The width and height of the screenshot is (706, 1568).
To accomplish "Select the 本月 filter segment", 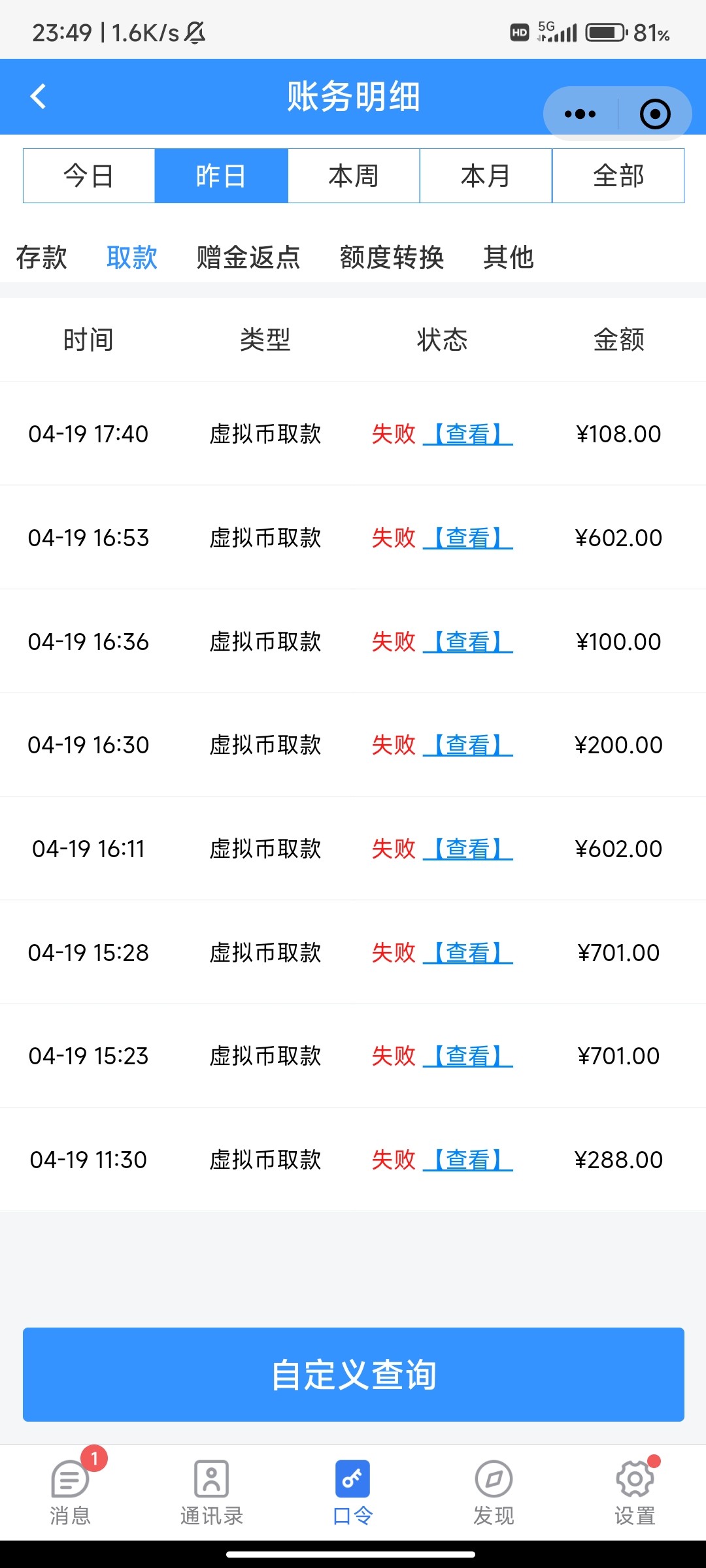I will pos(485,175).
